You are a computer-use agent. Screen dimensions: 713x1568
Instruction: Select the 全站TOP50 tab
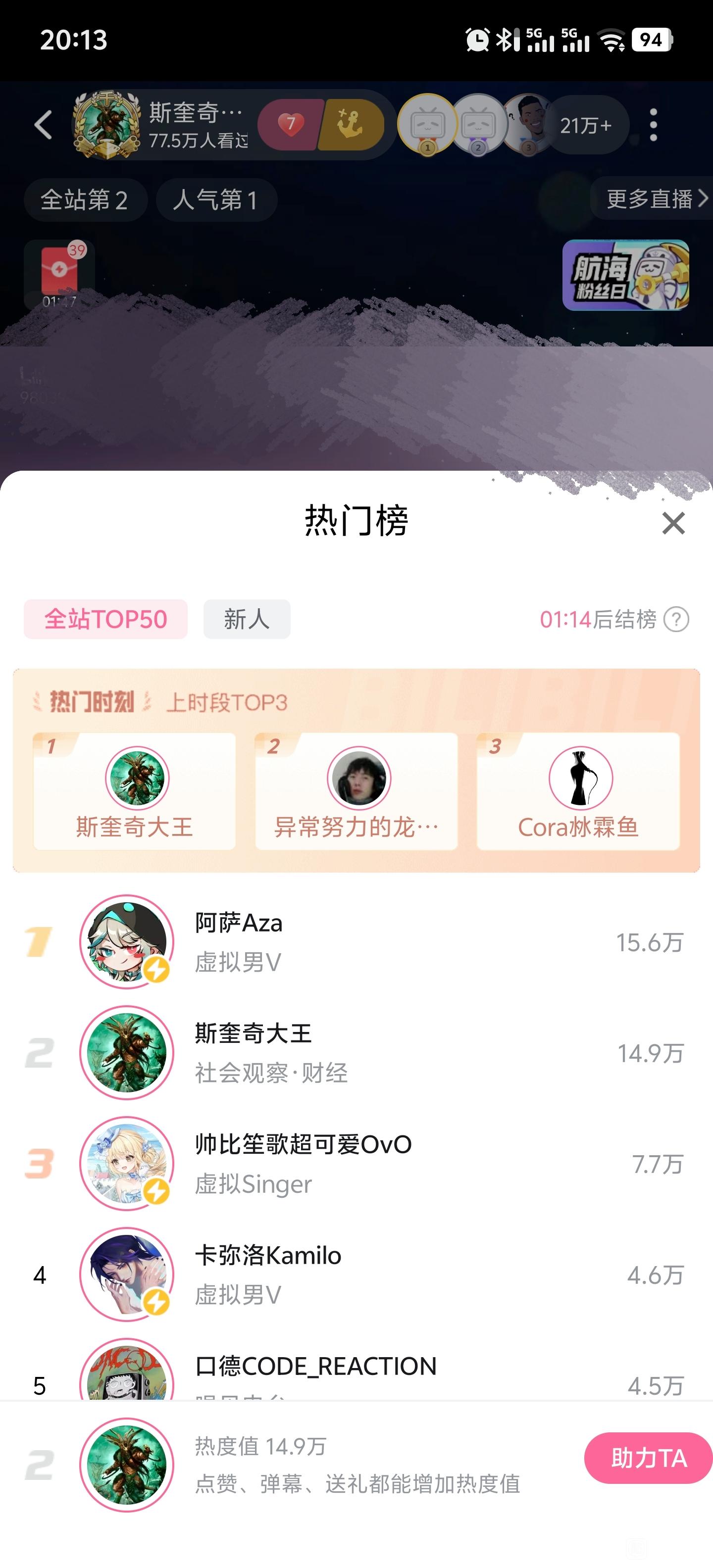pos(105,619)
